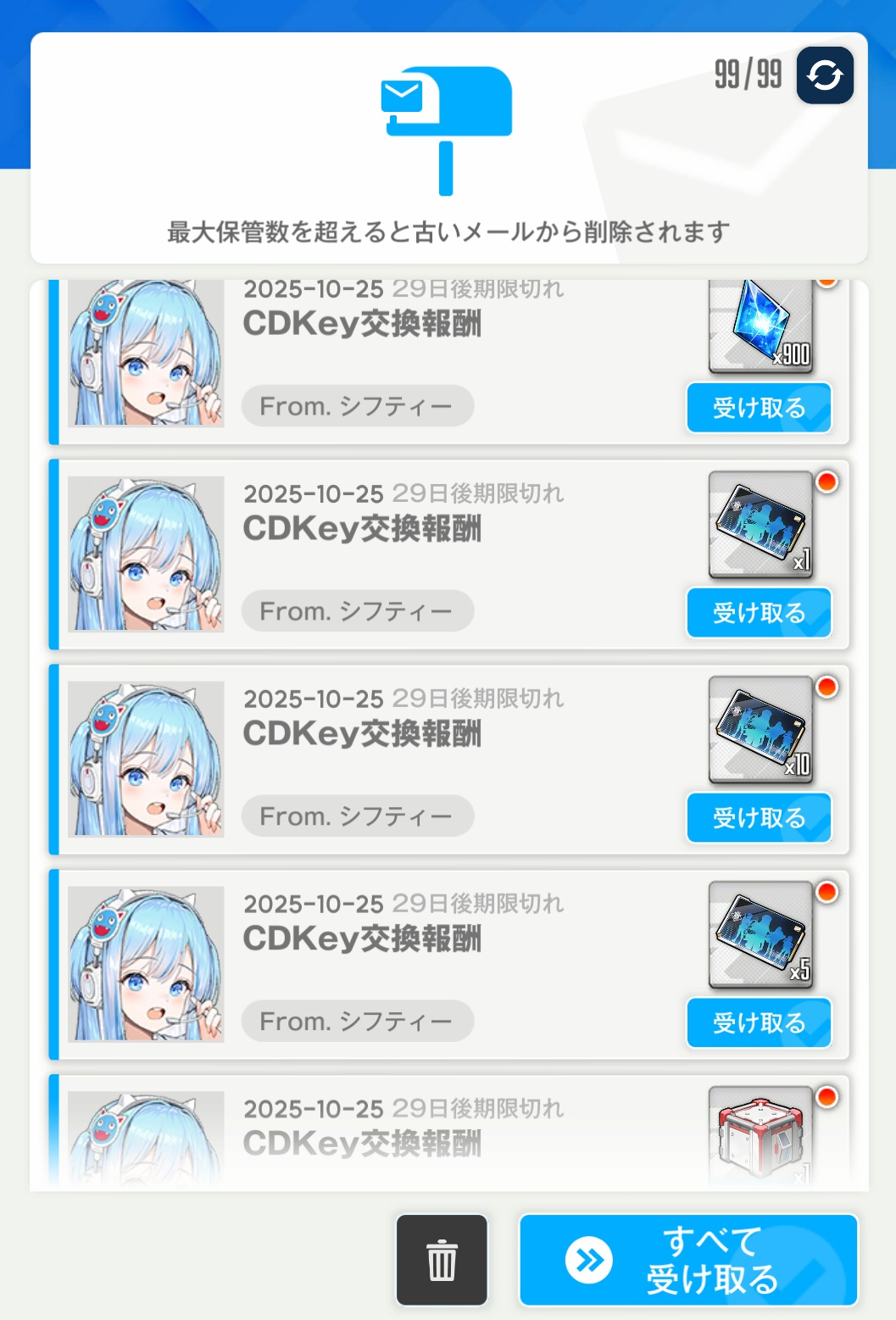The image size is (896, 1320).
Task: Claim the x900 gem mail reward
Action: [759, 408]
